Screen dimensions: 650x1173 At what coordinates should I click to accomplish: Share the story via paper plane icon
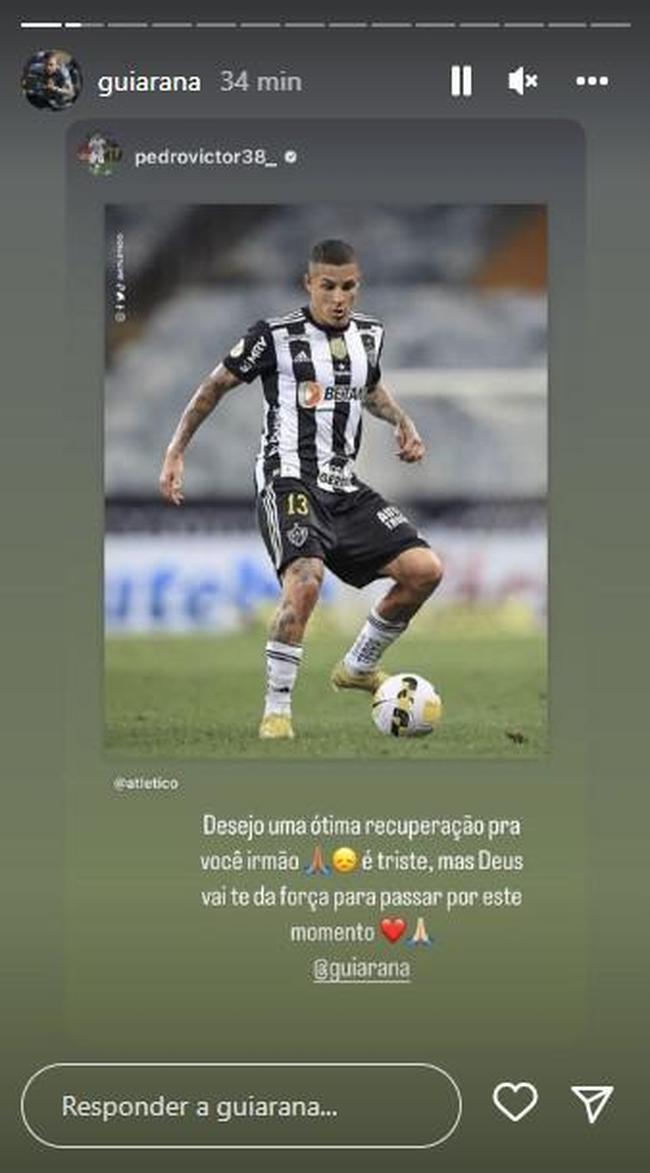pyautogui.click(x=592, y=1103)
